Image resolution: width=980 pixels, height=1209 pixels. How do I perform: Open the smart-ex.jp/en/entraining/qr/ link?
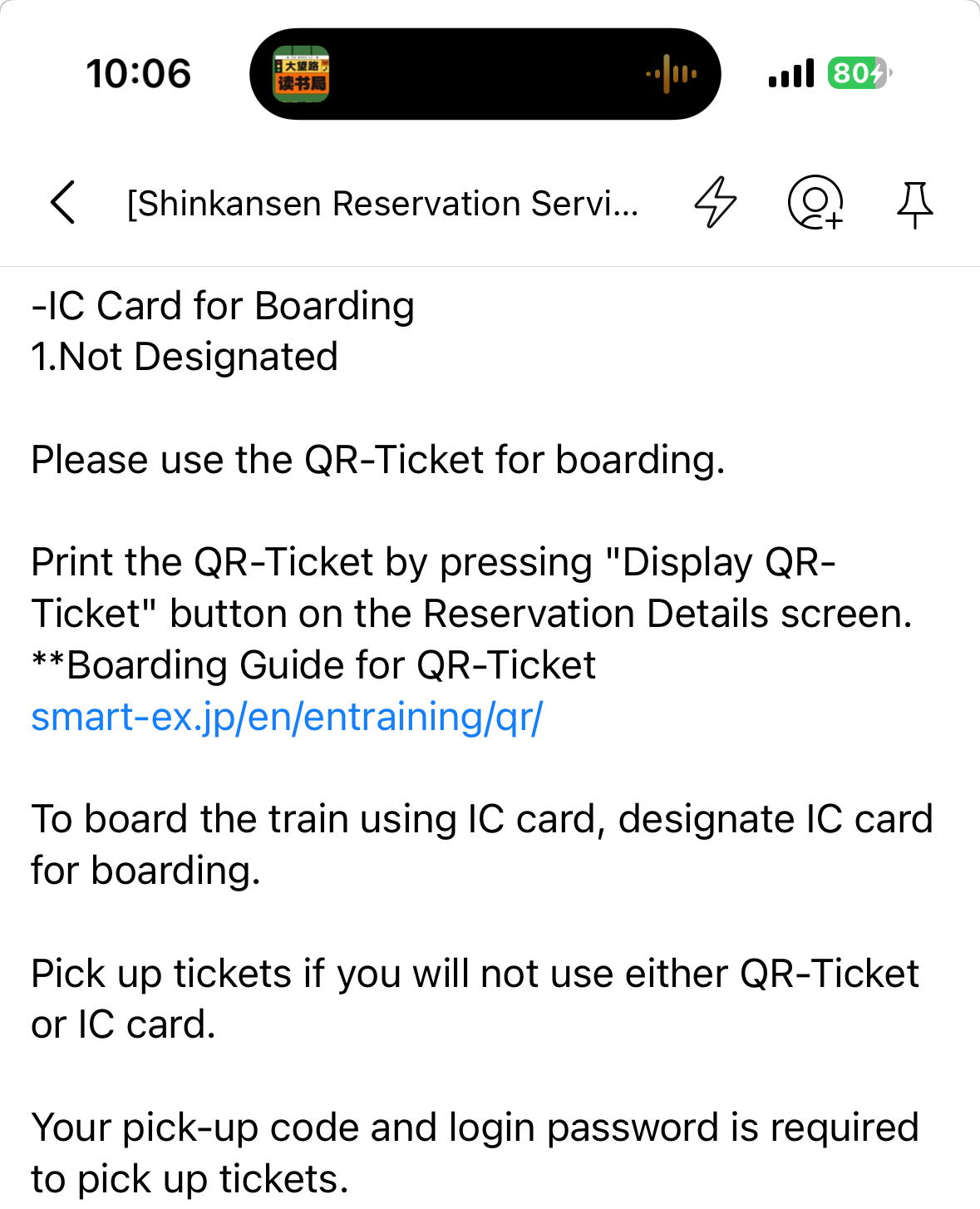[x=287, y=717]
